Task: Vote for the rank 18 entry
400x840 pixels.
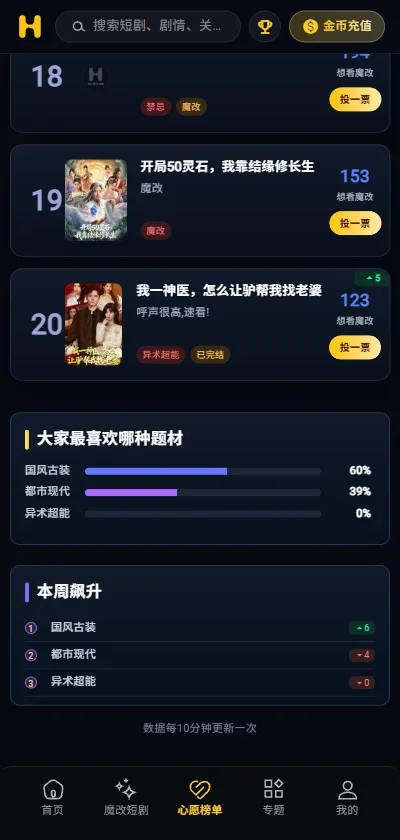Action: point(355,99)
